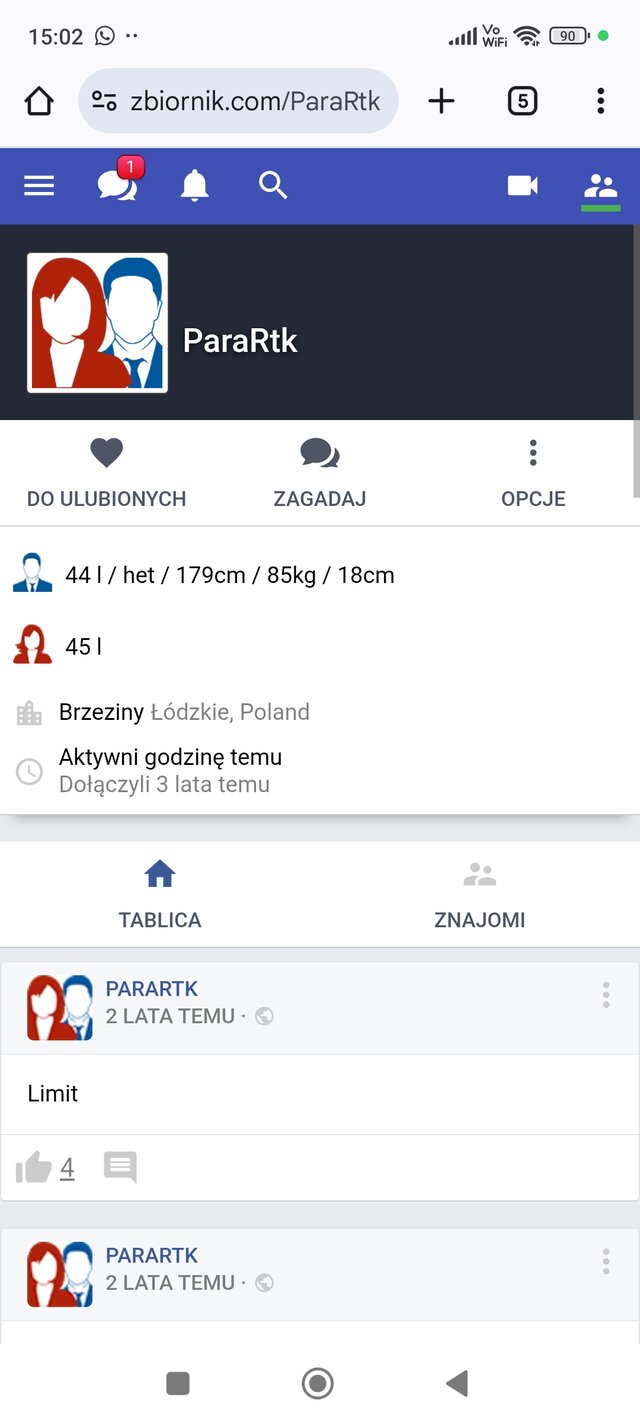Start a chat via Zagadaj
The image size is (640, 1422).
tap(319, 472)
